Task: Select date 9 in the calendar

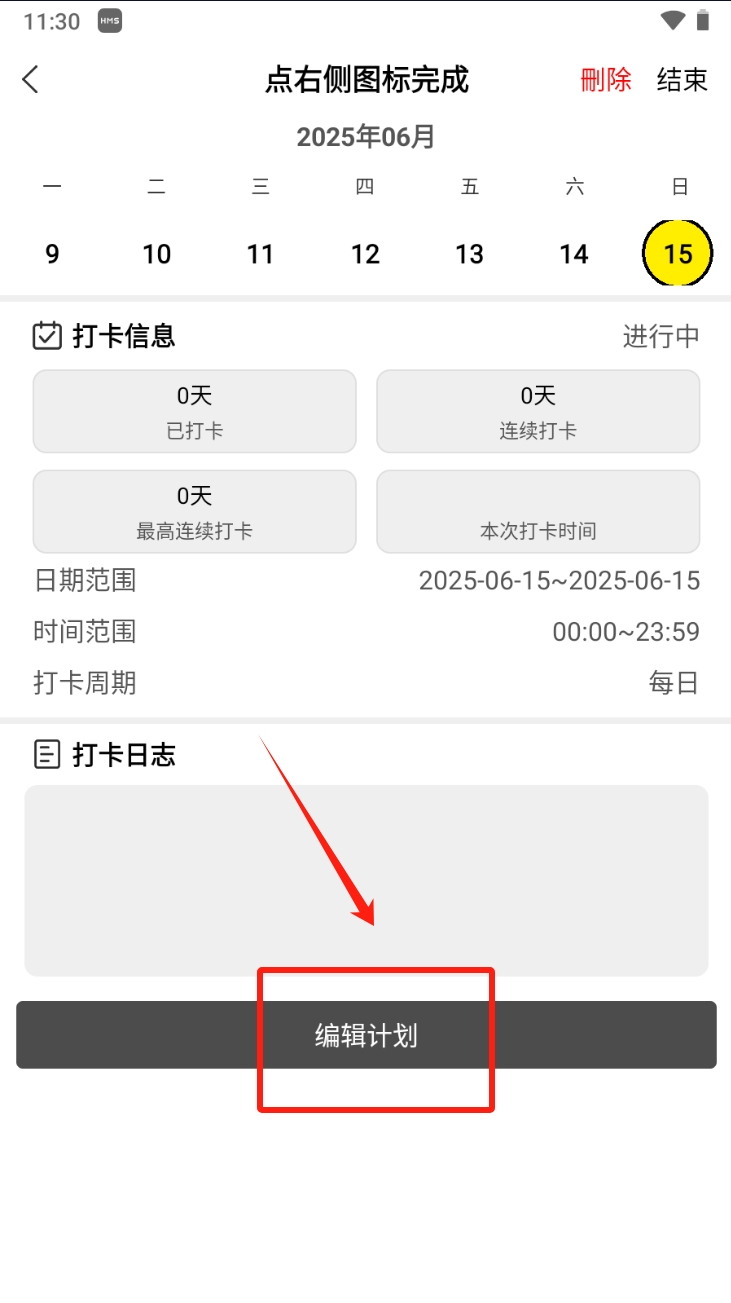Action: [52, 254]
